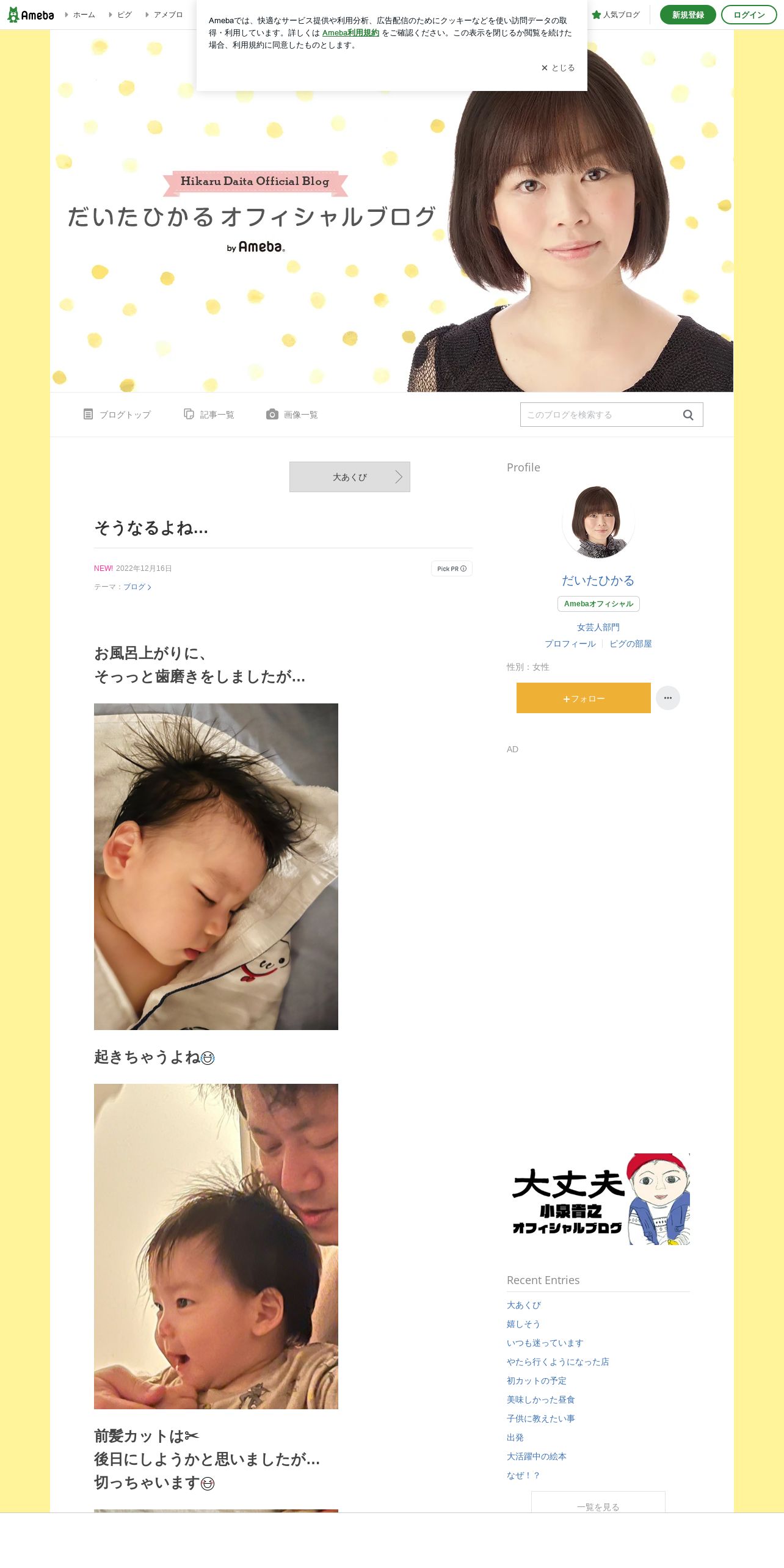Open the more options dots next to Follow
This screenshot has width=784, height=1568.
[667, 698]
